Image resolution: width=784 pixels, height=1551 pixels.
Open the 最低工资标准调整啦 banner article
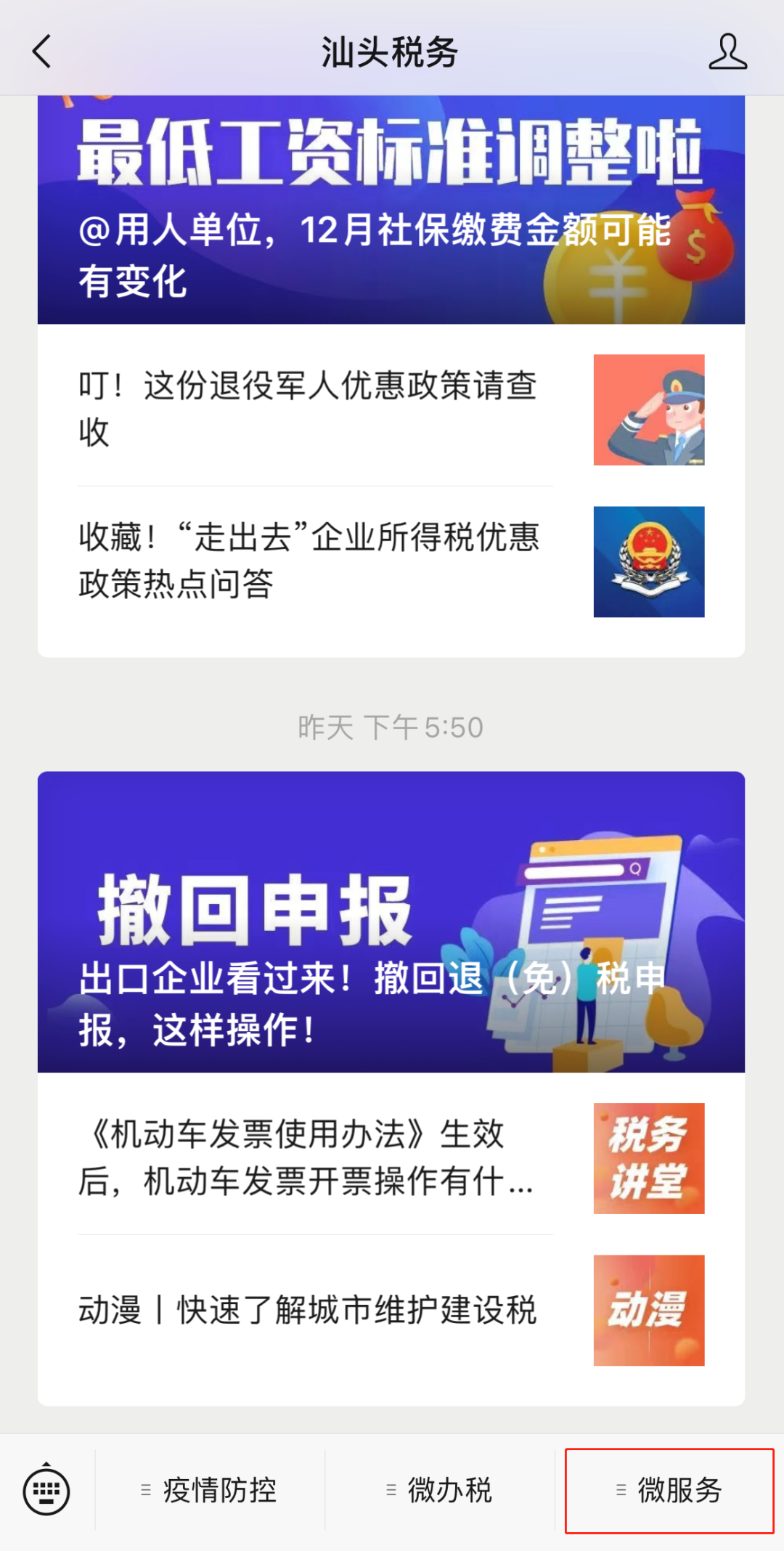click(391, 211)
